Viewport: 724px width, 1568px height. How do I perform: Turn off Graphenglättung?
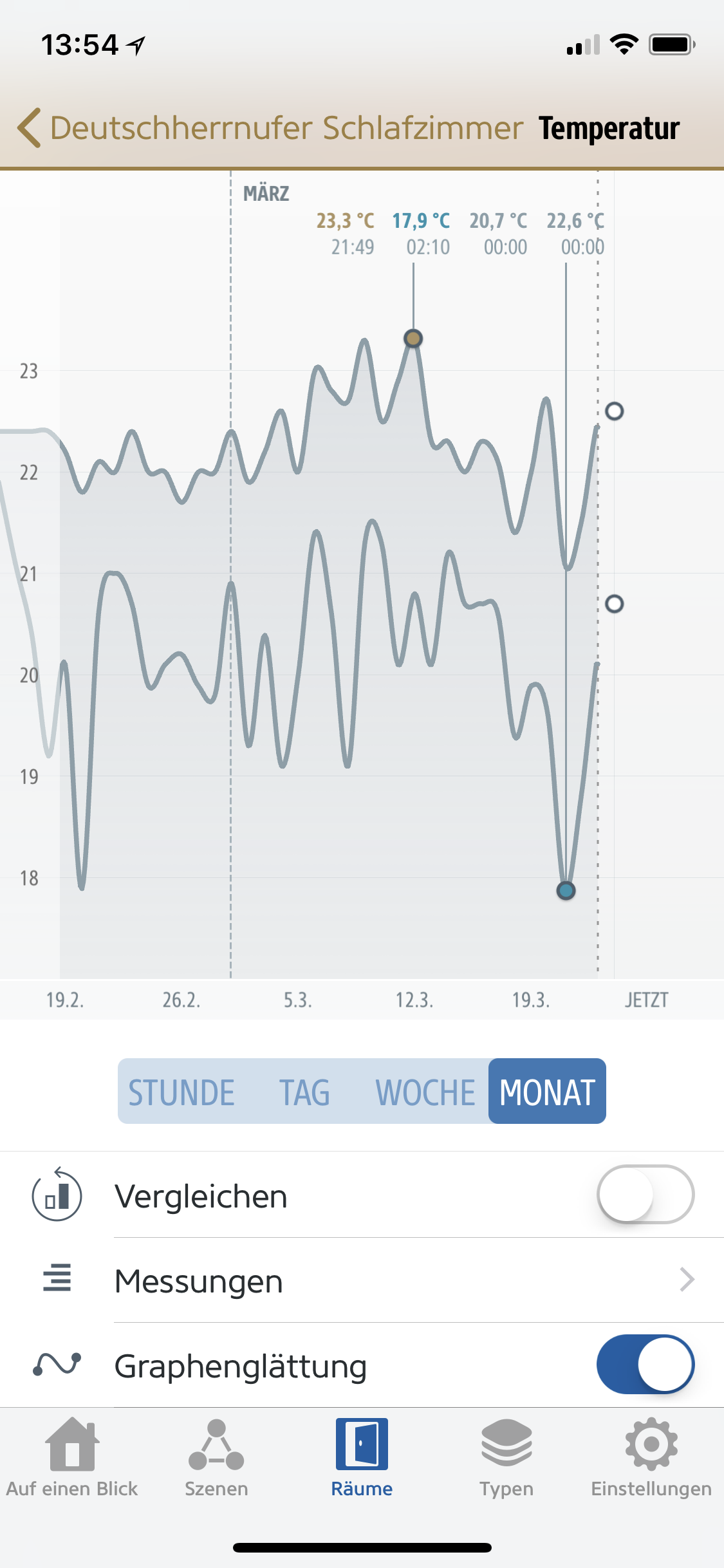[645, 1365]
